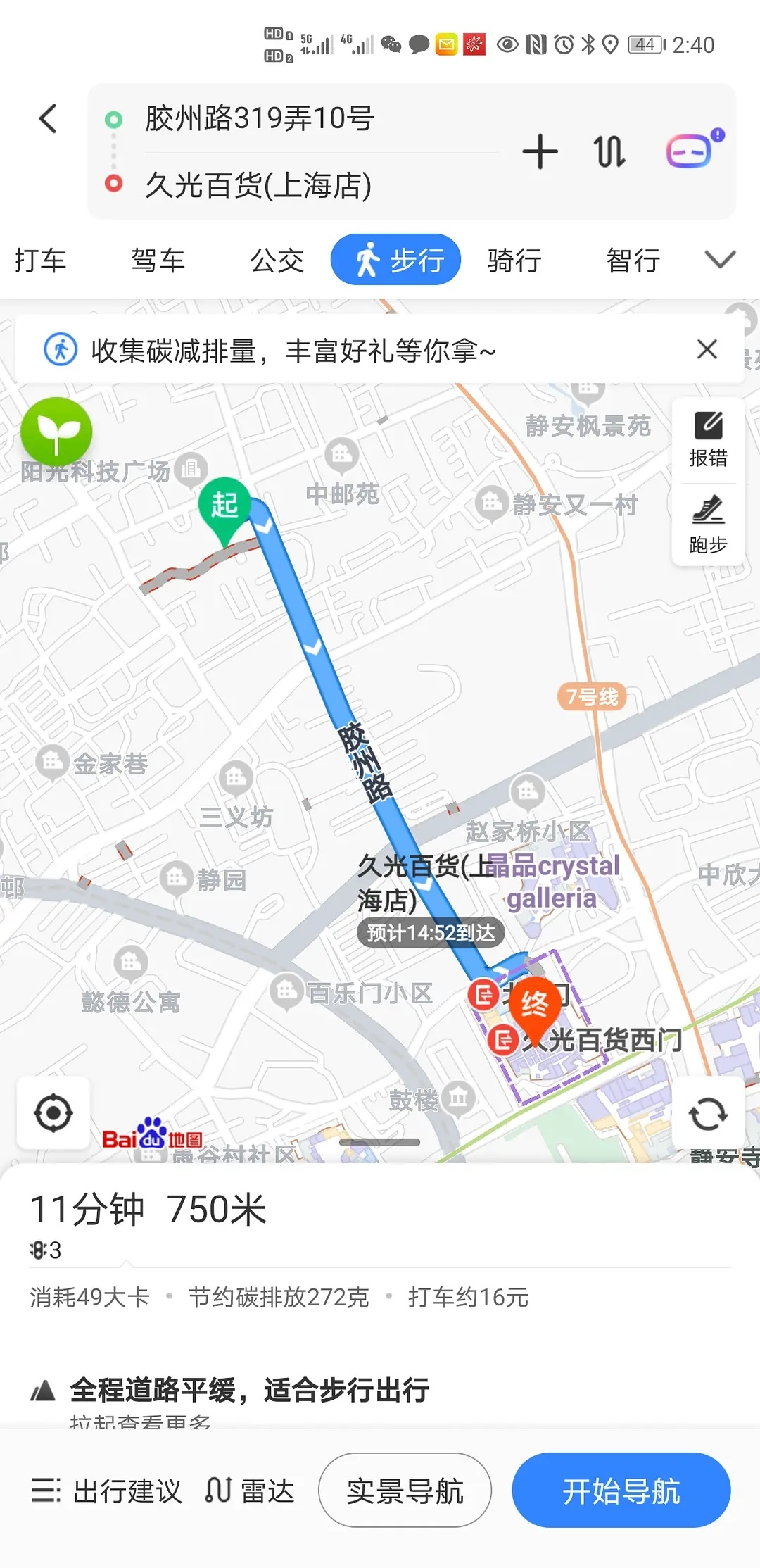
Task: Add a waypoint with plus icon
Action: pyautogui.click(x=540, y=152)
